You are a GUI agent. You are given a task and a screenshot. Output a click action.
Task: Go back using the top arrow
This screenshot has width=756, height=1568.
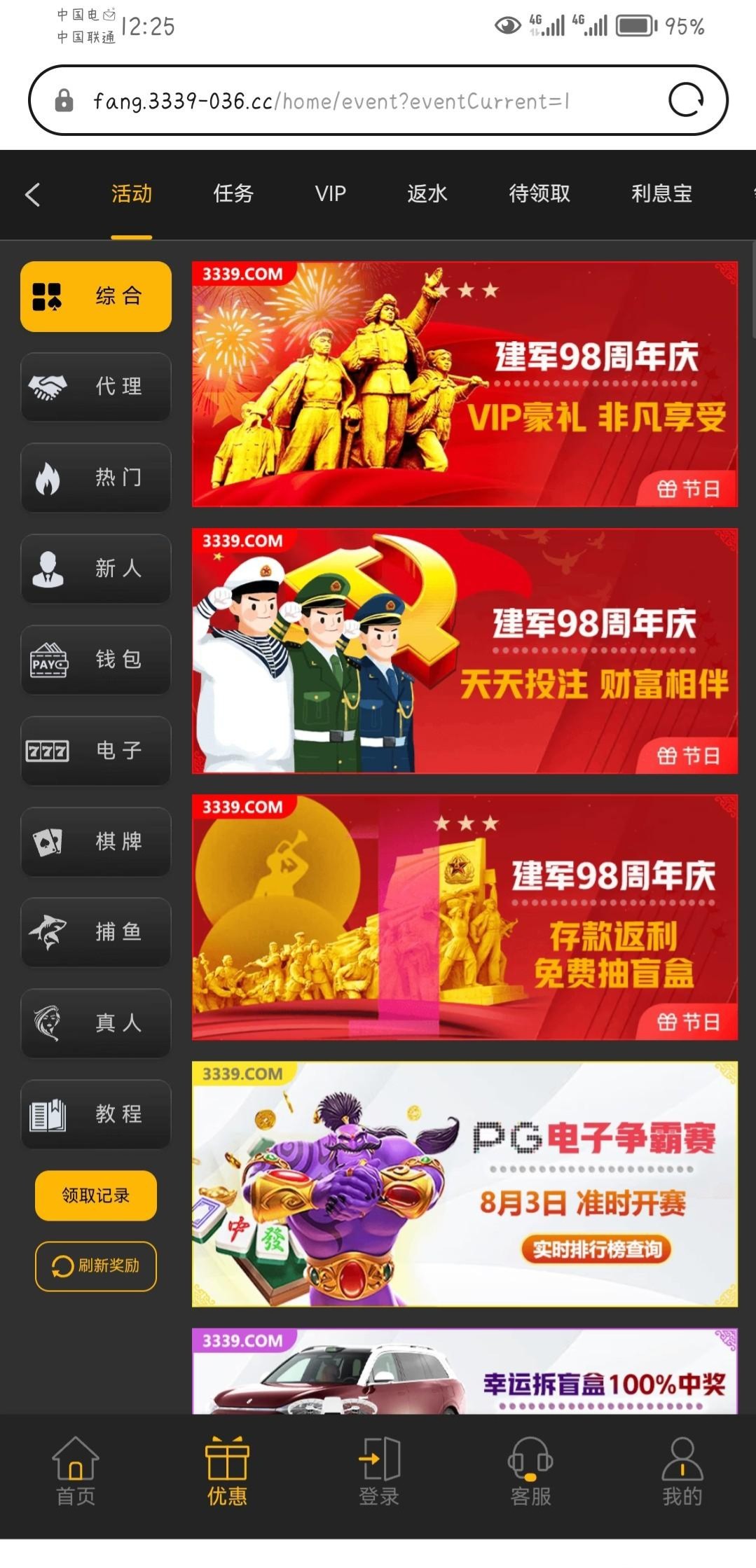click(x=32, y=195)
